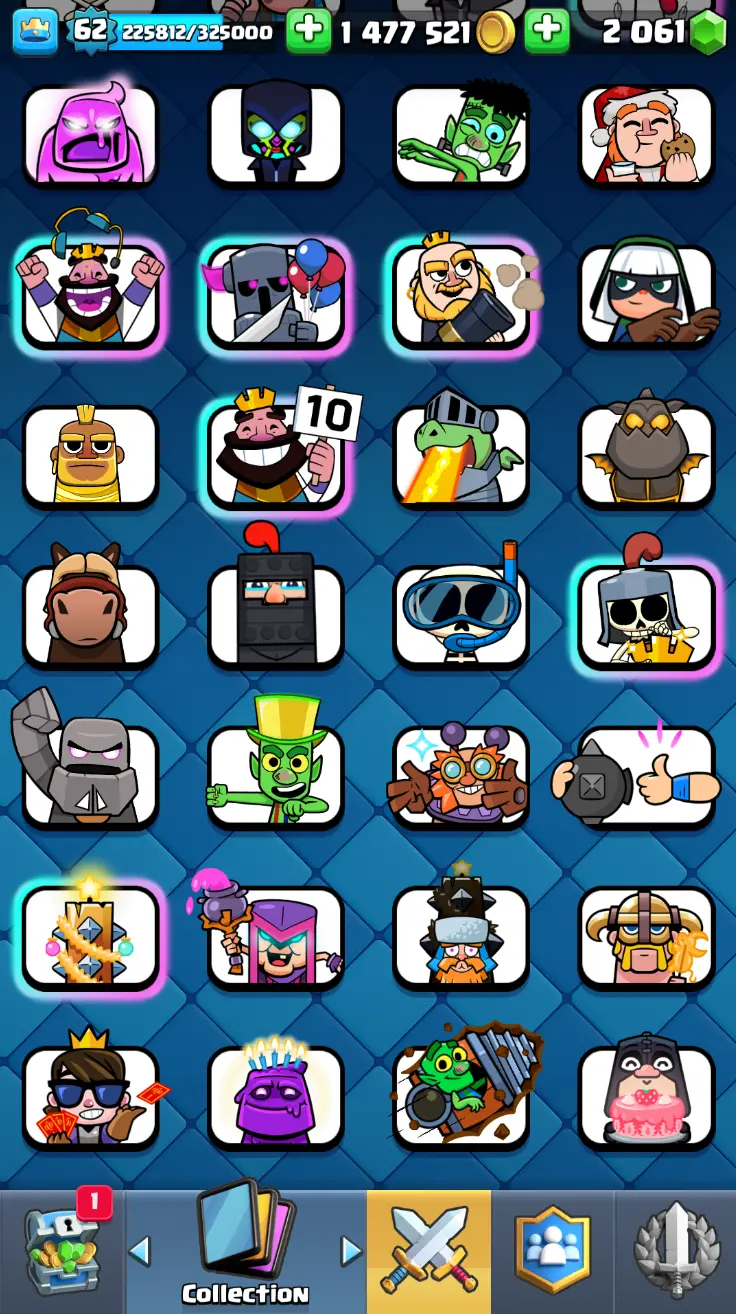Select the angry pink ghost emote
This screenshot has height=1314, width=736.
[91, 136]
